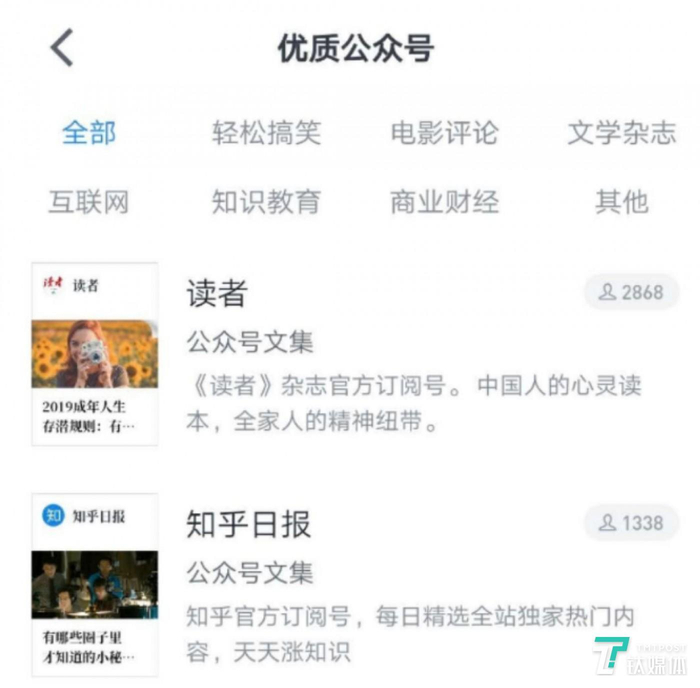Filter by 互联网 category
The width and height of the screenshot is (700, 688).
click(x=89, y=201)
